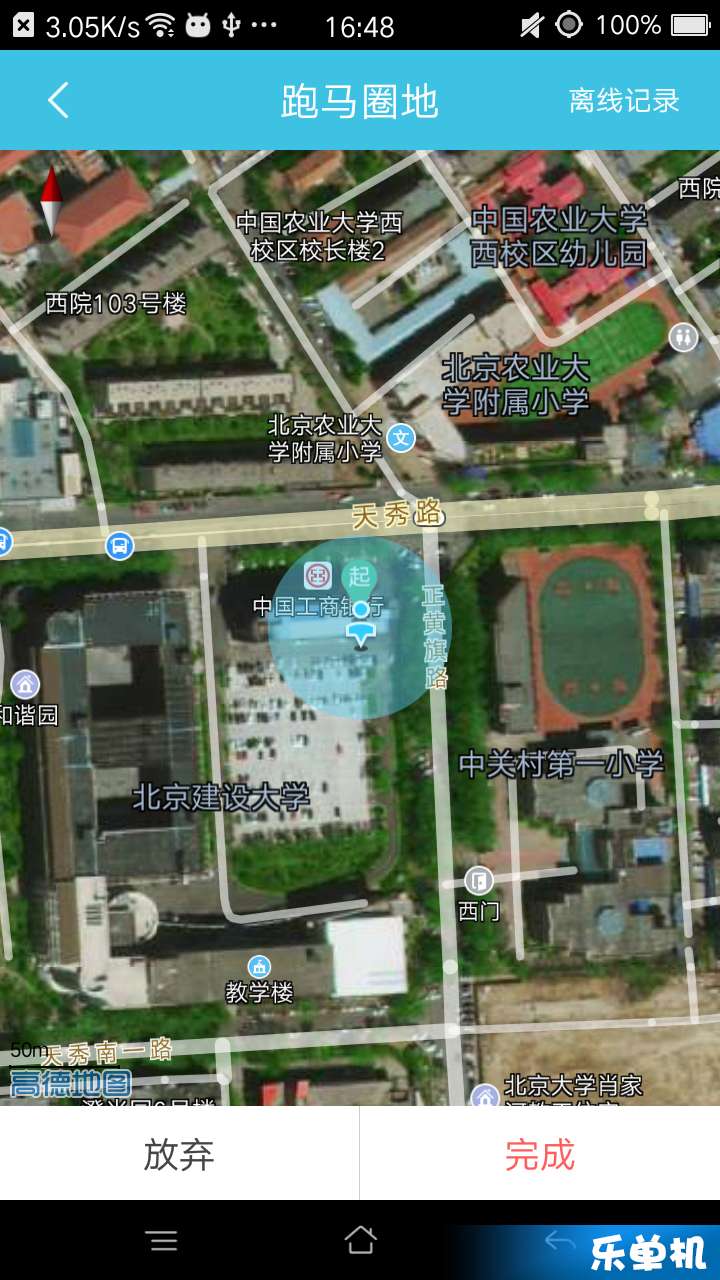
Task: Tap the compass to reset map orientation
Action: [50, 200]
